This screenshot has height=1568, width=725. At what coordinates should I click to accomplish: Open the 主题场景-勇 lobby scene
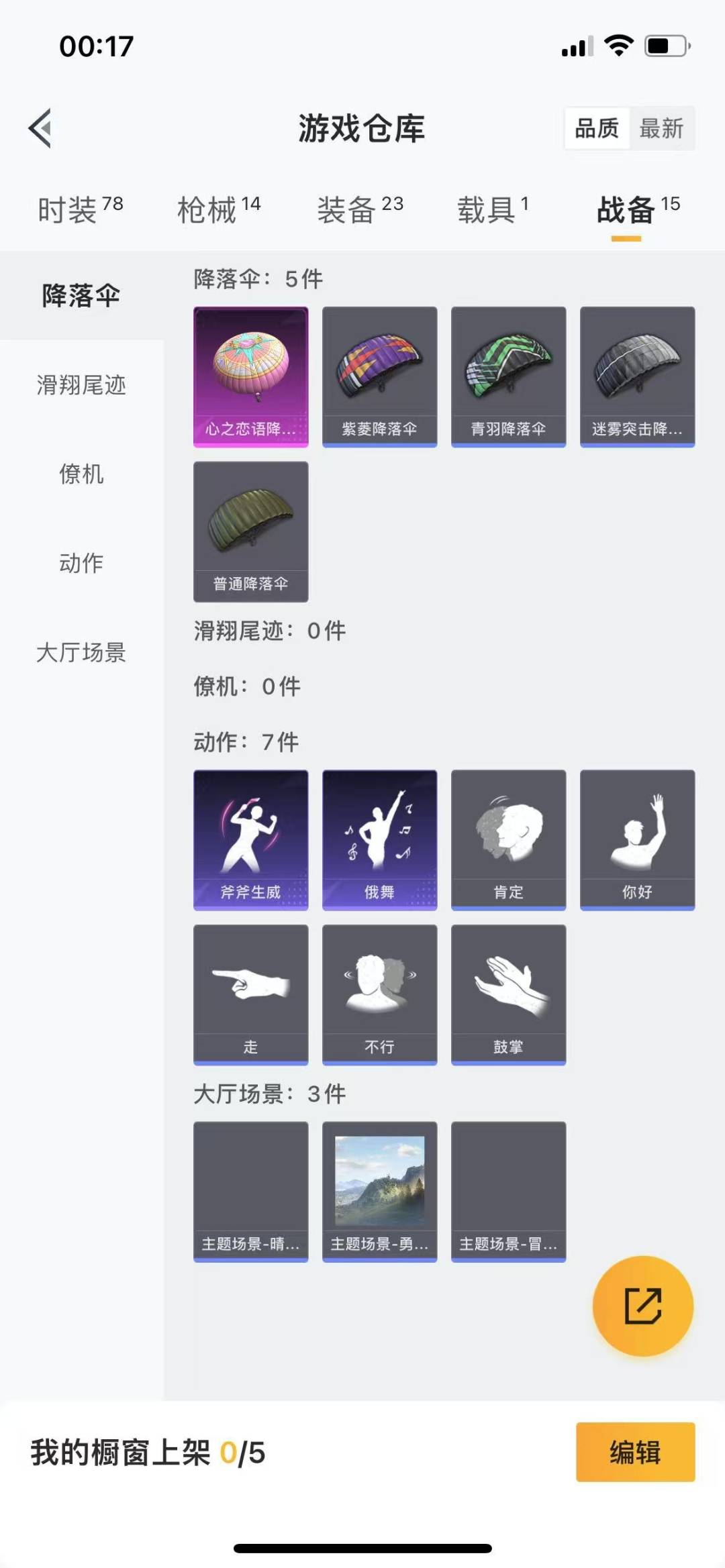pyautogui.click(x=380, y=1191)
